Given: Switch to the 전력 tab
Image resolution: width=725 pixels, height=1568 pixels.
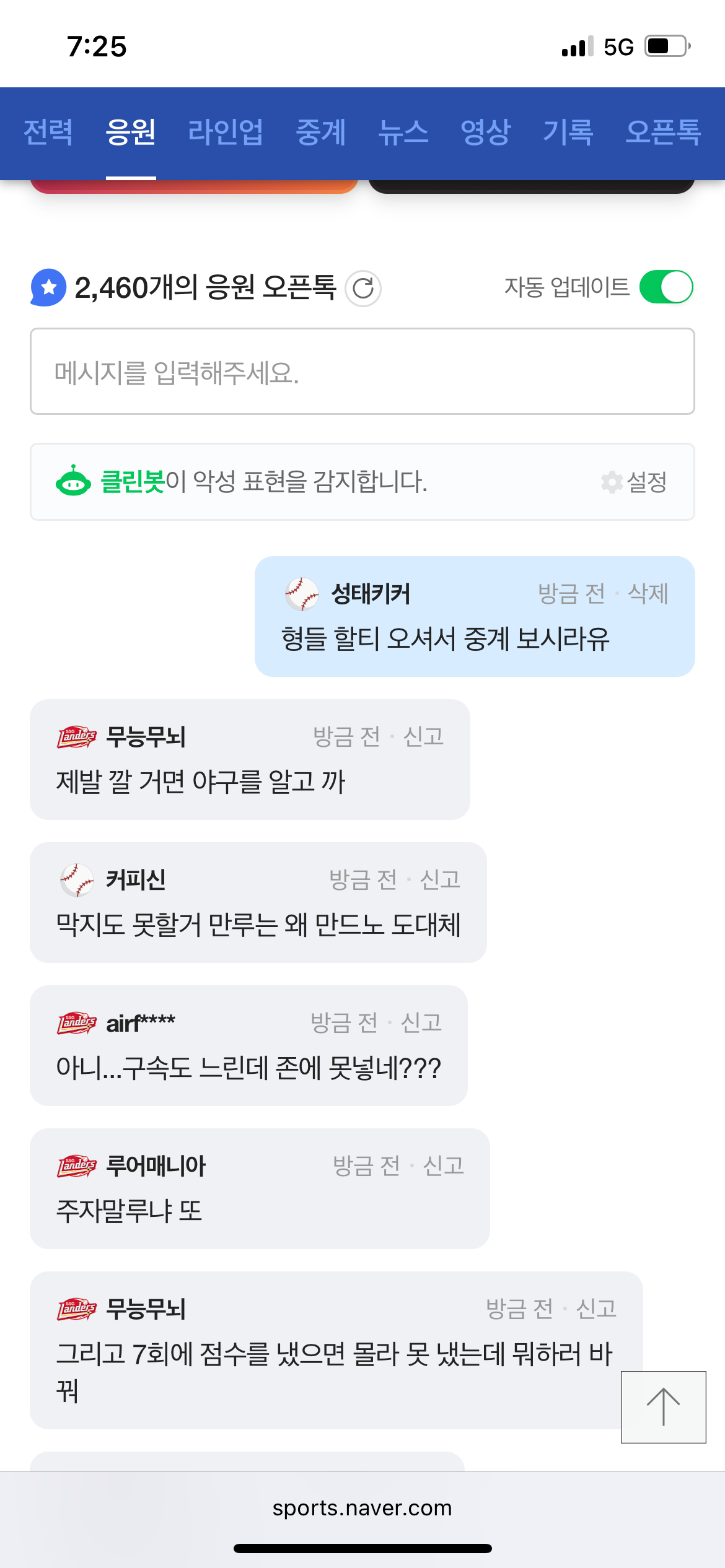Looking at the screenshot, I should (48, 133).
